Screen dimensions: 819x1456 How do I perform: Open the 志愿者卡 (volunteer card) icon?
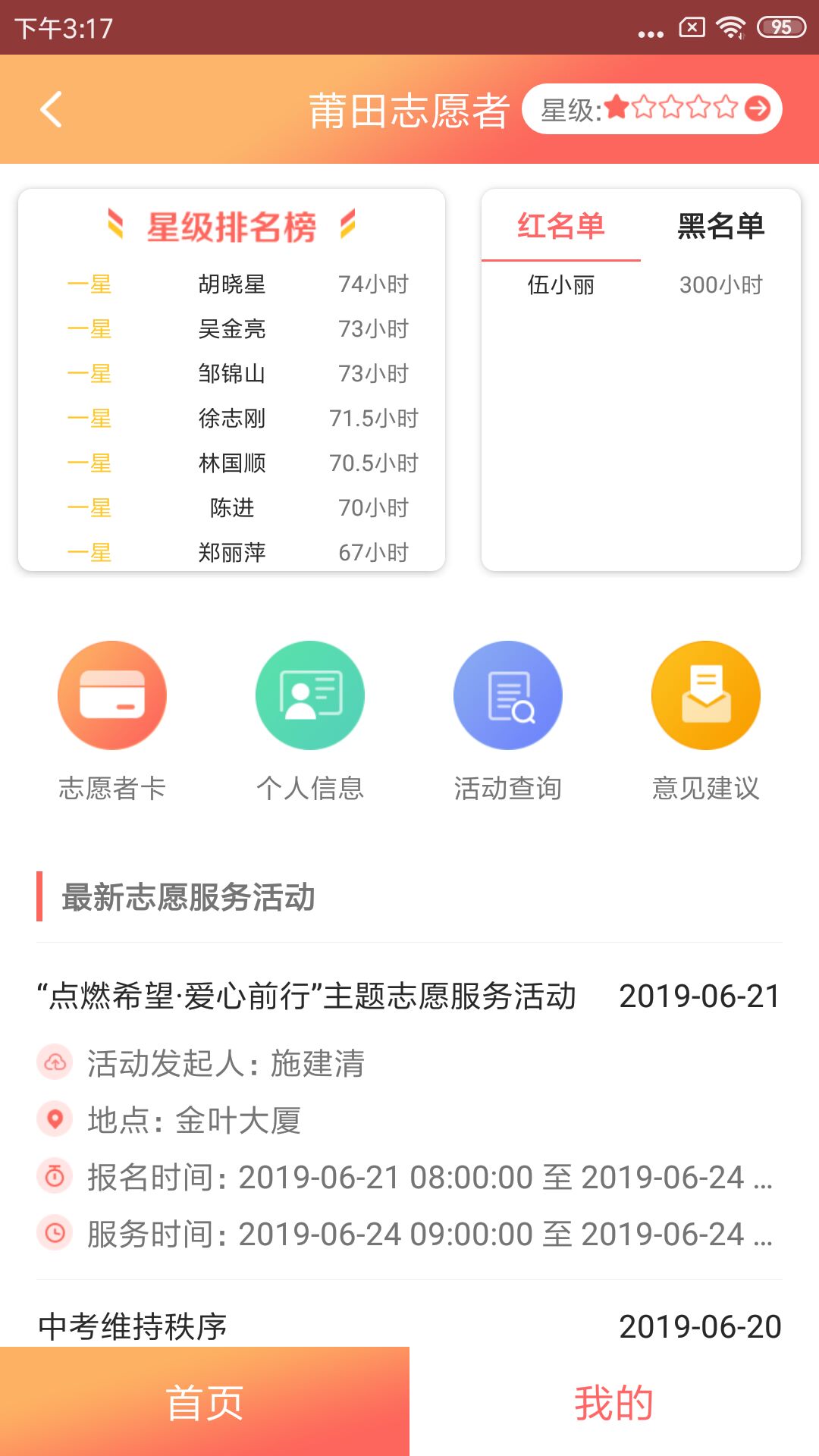point(111,695)
